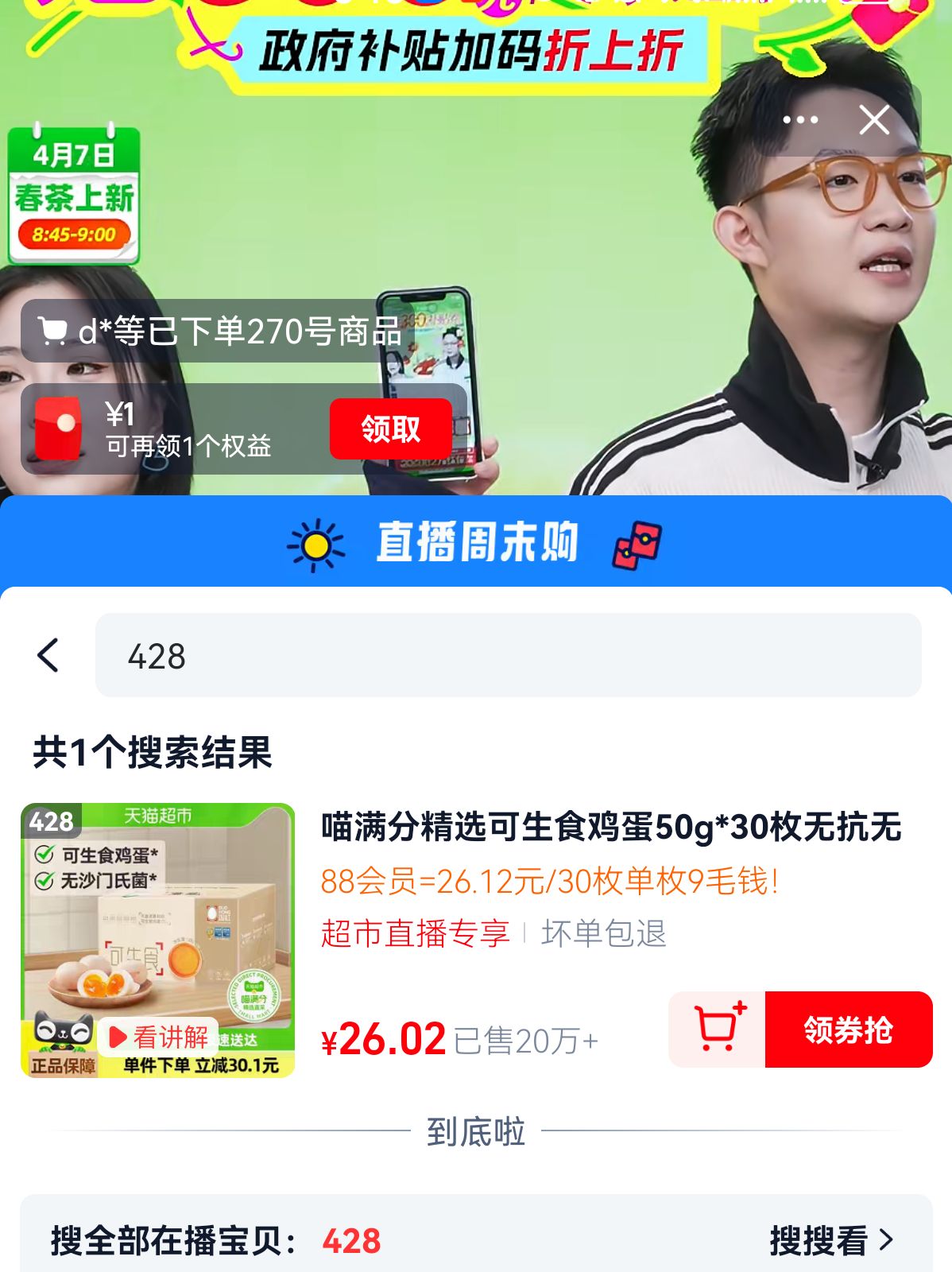The height and width of the screenshot is (1272, 952).
Task: Close the live stream overlay
Action: (x=875, y=119)
